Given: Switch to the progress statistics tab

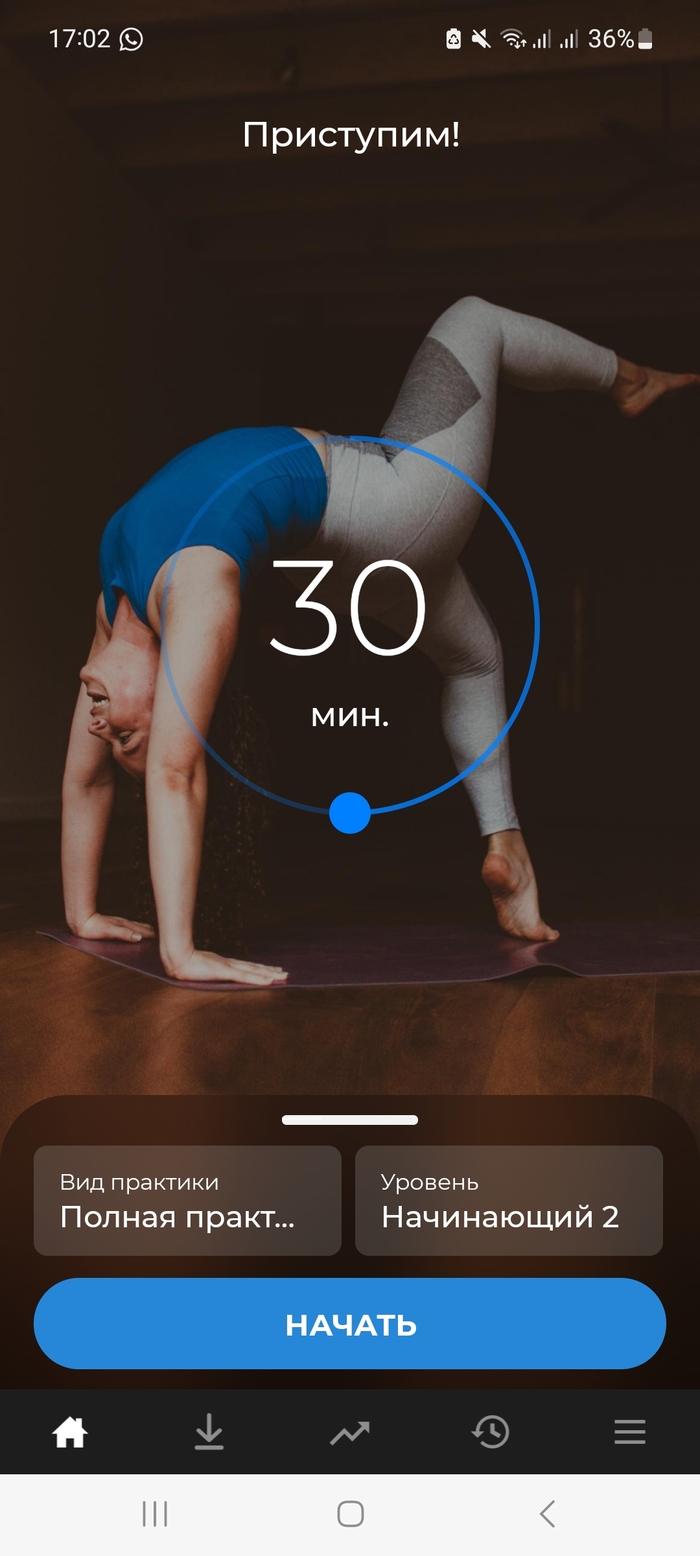Looking at the screenshot, I should pos(350,1433).
